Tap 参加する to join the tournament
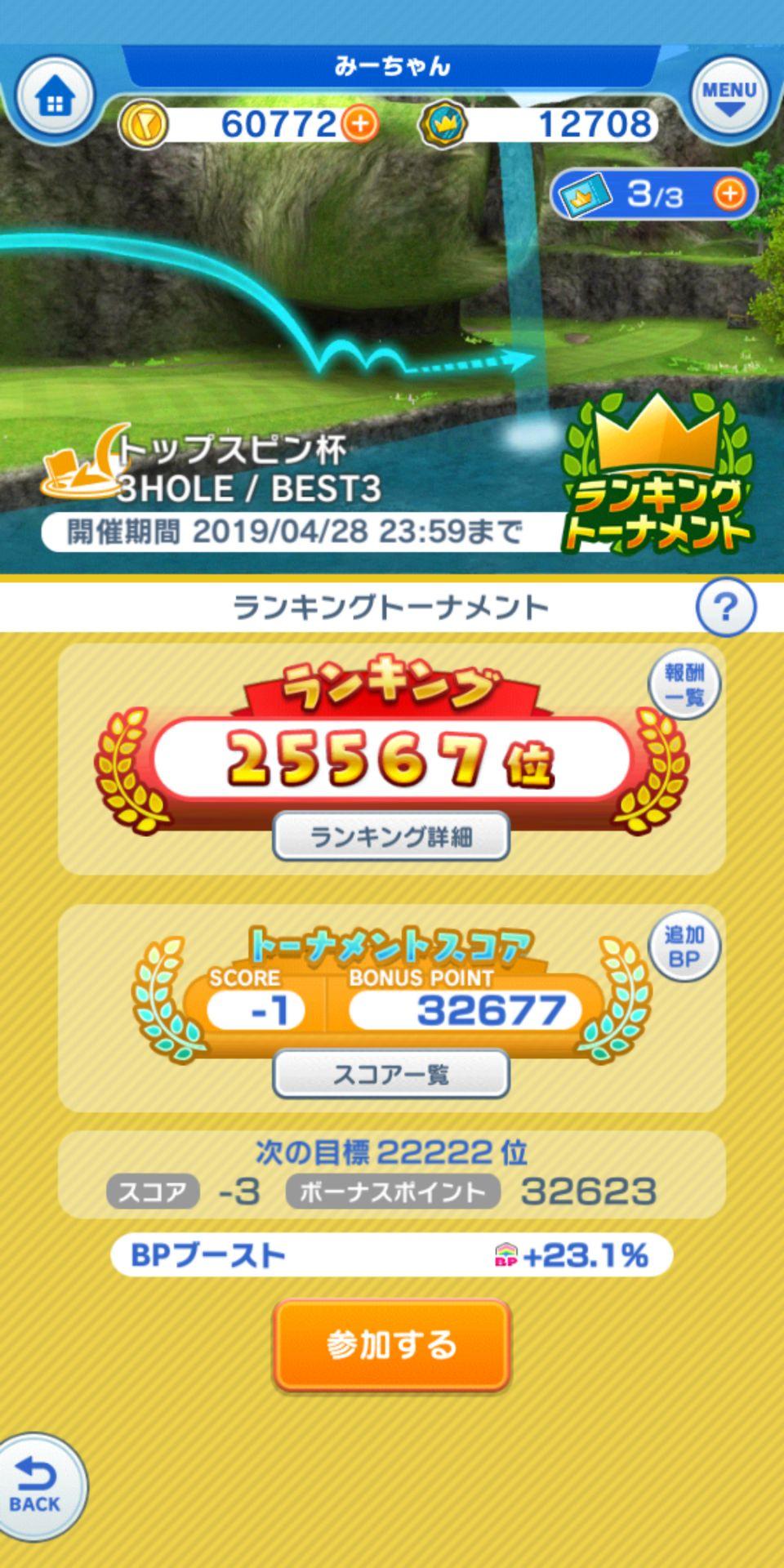Screen dimensions: 784x1568 (x=391, y=1345)
